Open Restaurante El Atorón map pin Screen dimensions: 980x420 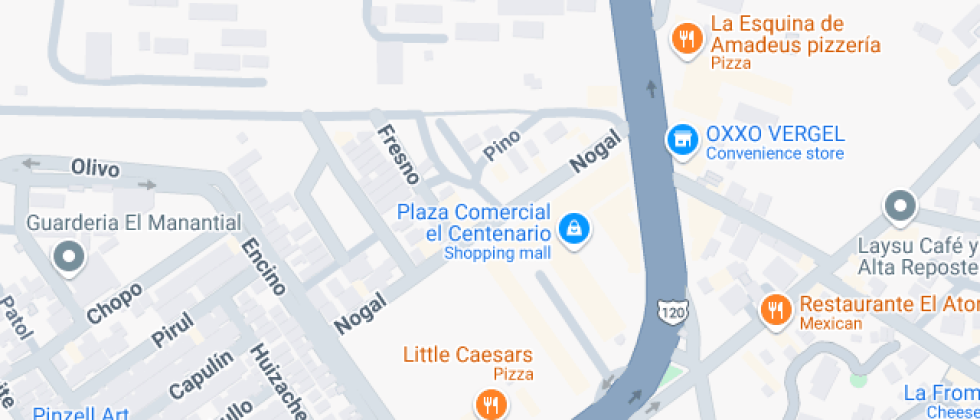pyautogui.click(x=776, y=310)
